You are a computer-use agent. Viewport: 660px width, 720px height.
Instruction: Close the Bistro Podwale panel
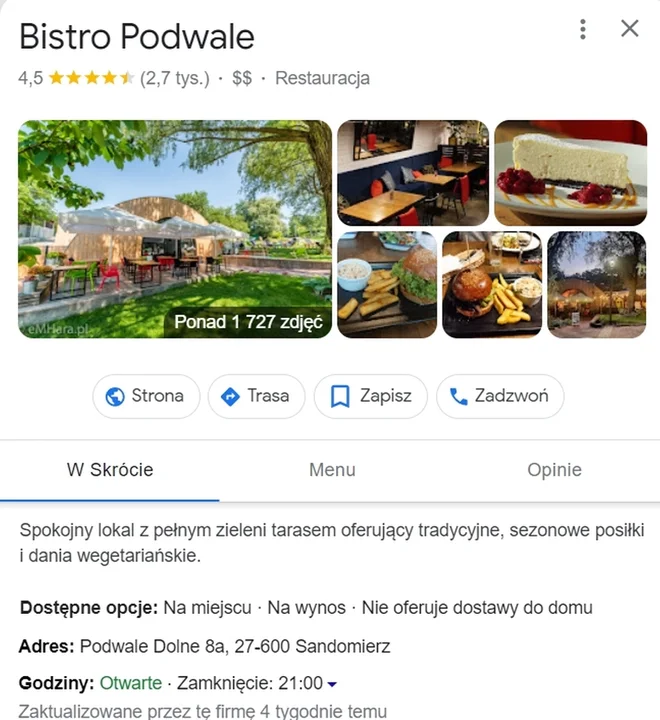630,29
